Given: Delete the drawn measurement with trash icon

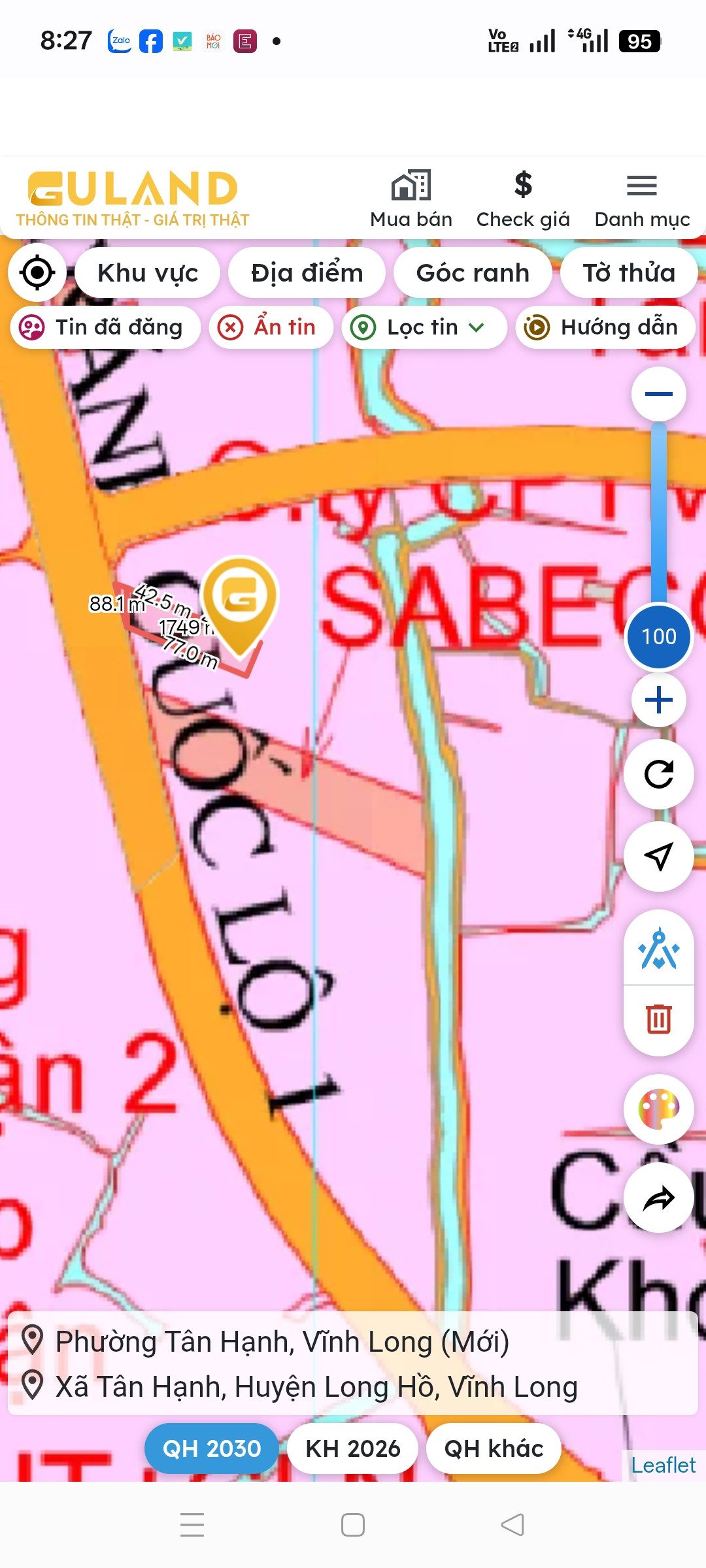Looking at the screenshot, I should (x=658, y=1019).
